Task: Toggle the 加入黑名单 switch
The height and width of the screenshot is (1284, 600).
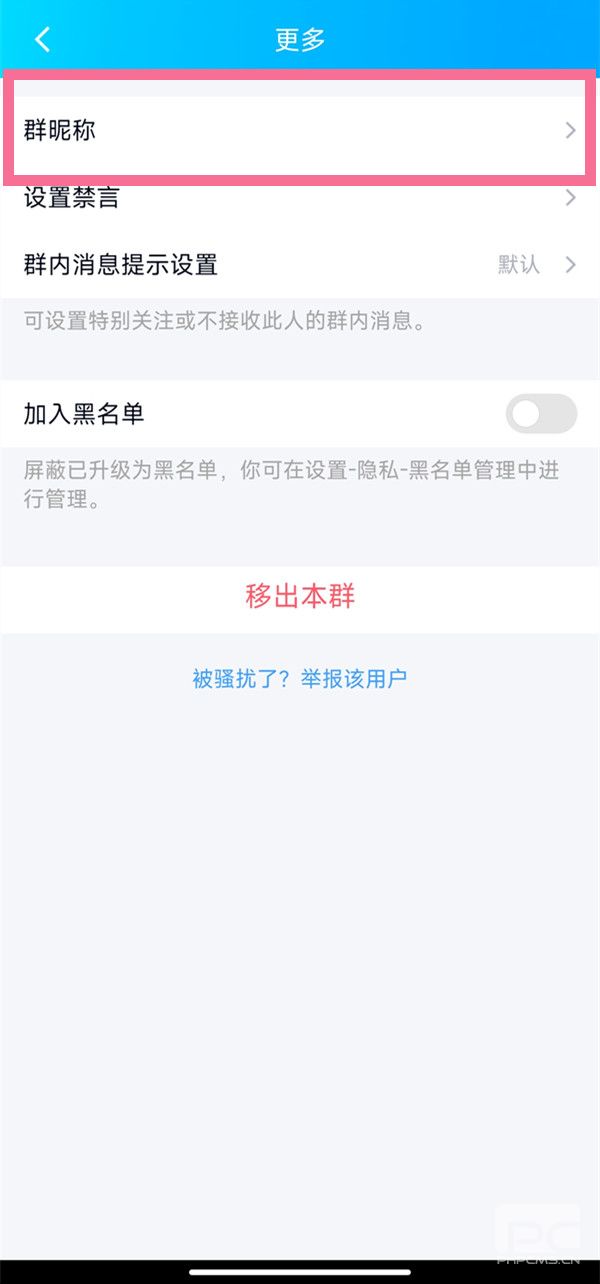Action: tap(541, 414)
